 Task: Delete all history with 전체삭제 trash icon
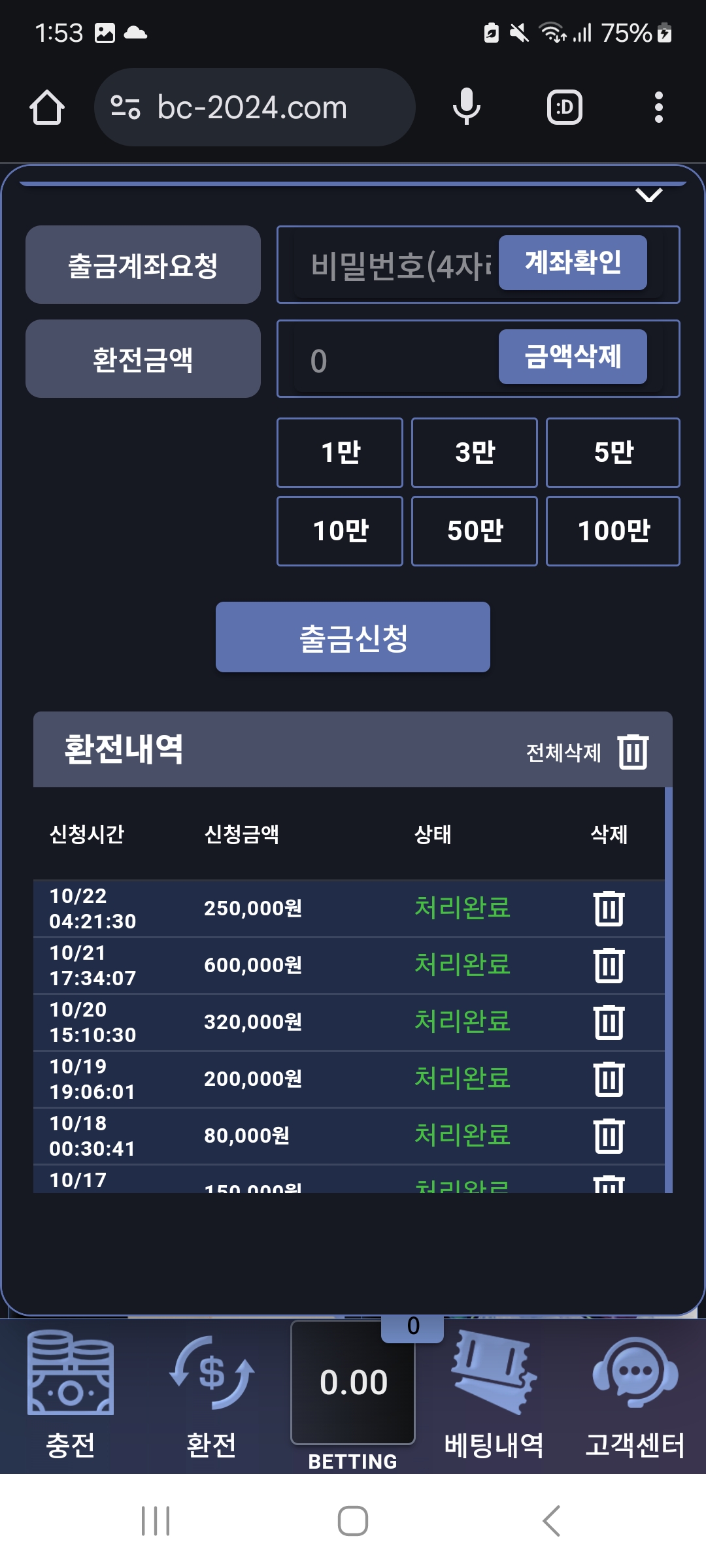(x=633, y=751)
